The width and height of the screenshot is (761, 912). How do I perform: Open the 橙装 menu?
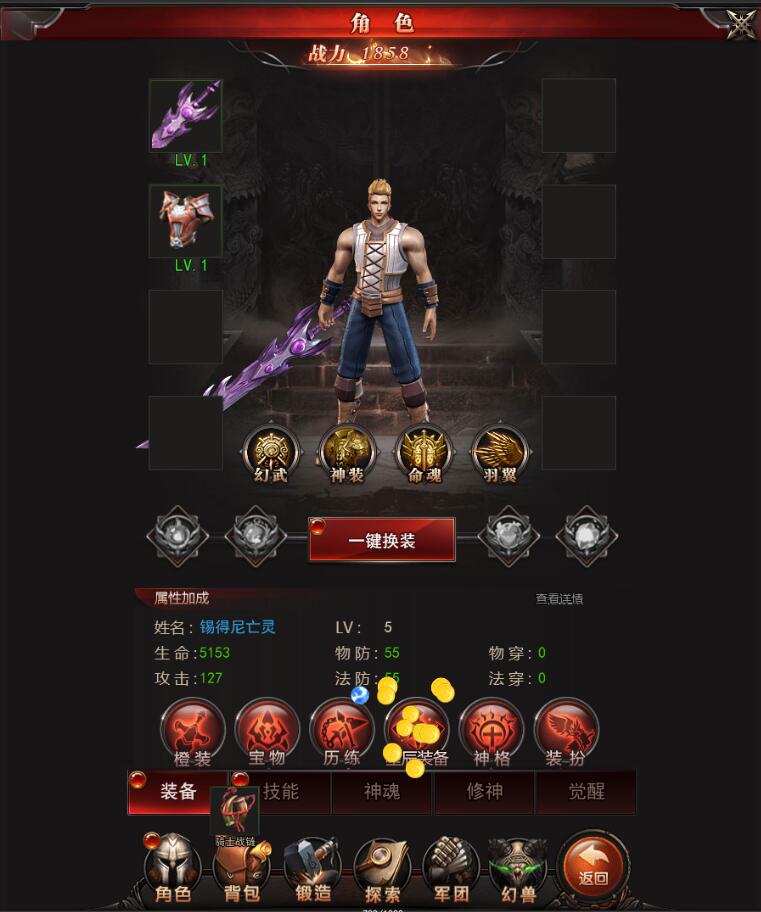coord(194,731)
